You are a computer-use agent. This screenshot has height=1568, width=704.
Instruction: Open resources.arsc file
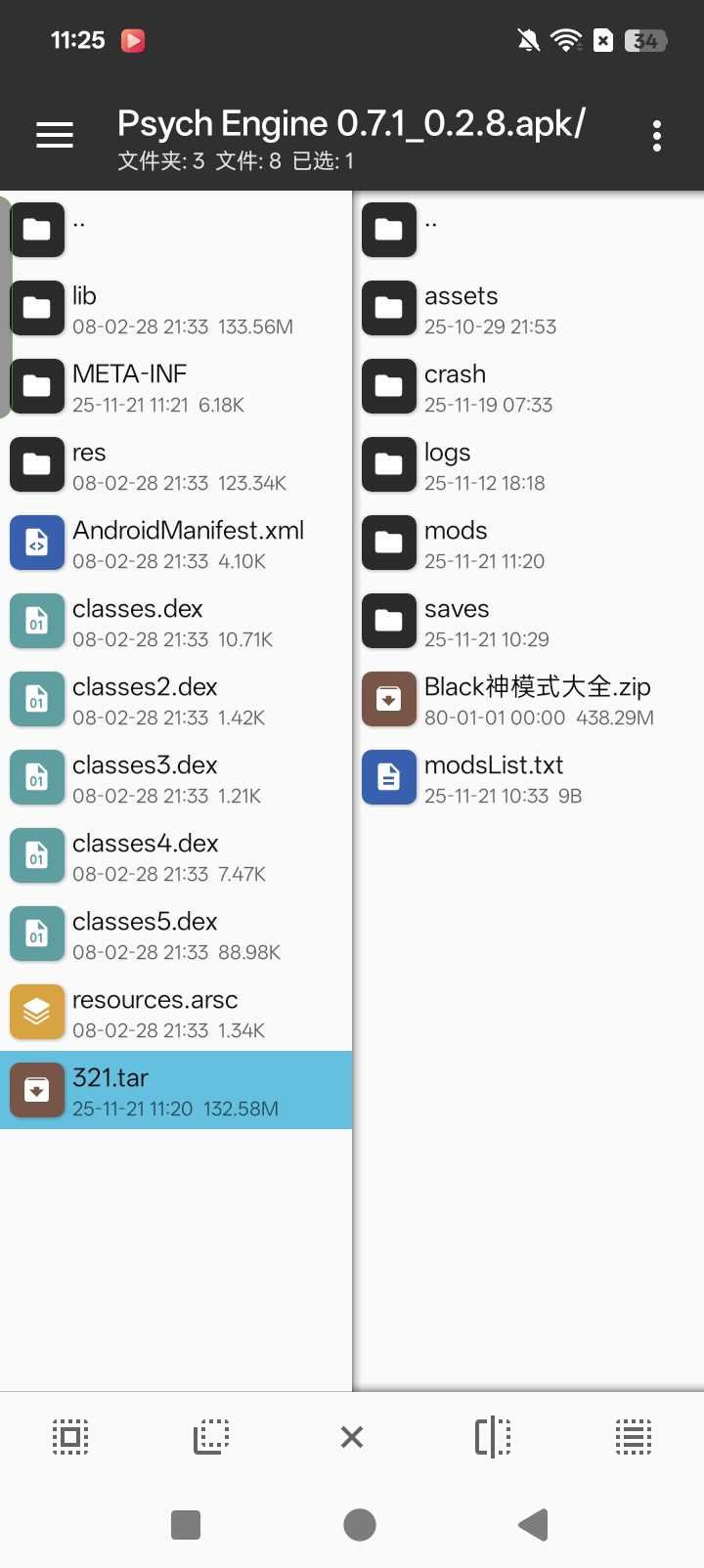176,1013
